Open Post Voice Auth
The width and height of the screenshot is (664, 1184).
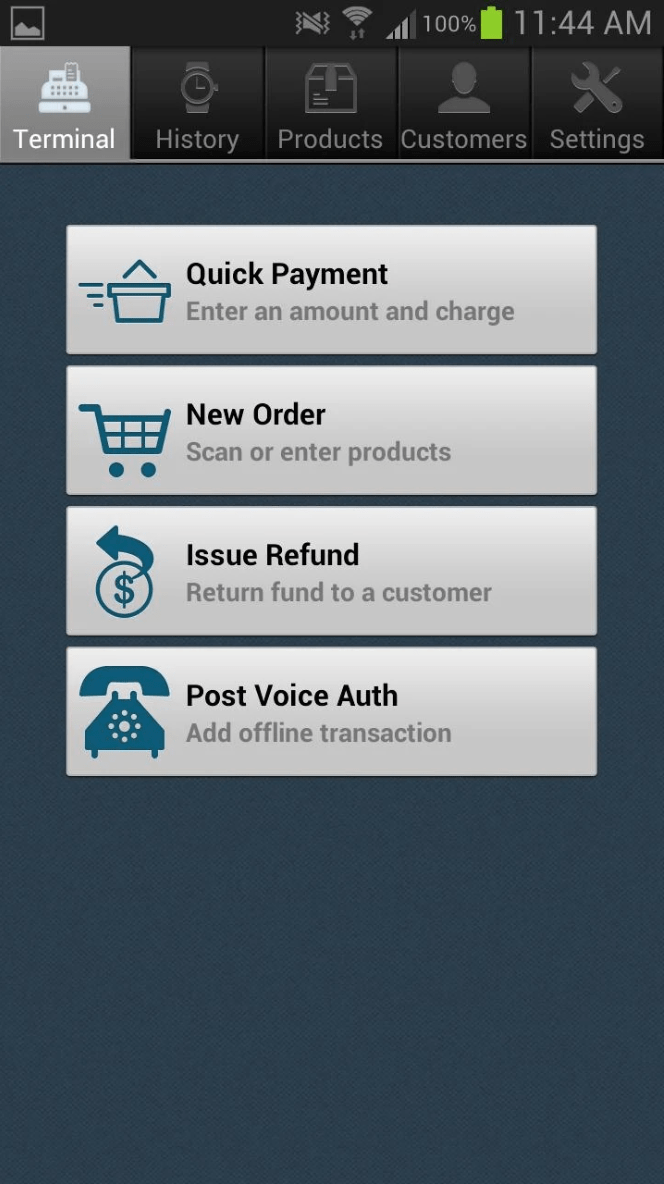coord(332,711)
